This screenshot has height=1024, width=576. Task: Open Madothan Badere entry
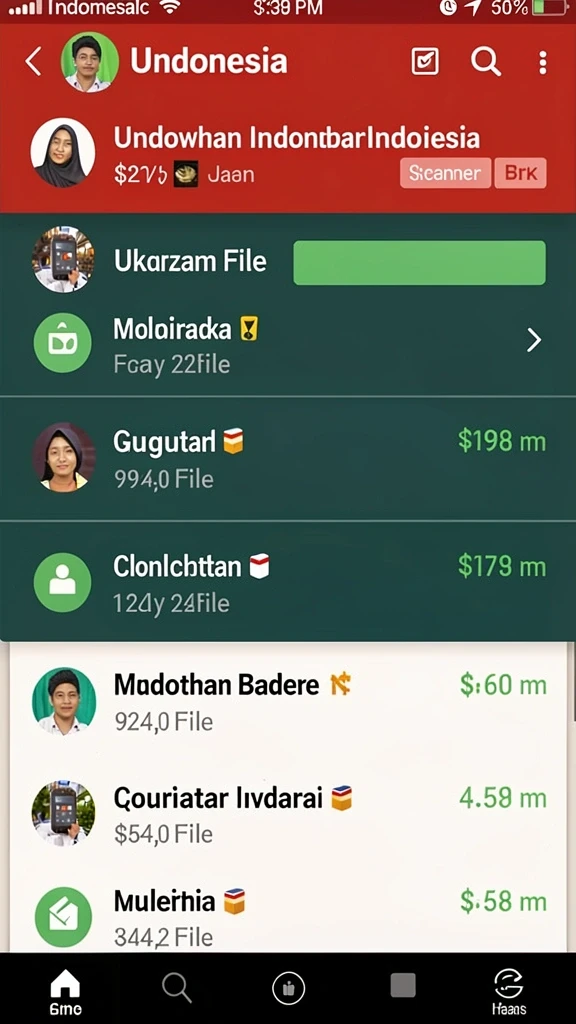coord(288,702)
